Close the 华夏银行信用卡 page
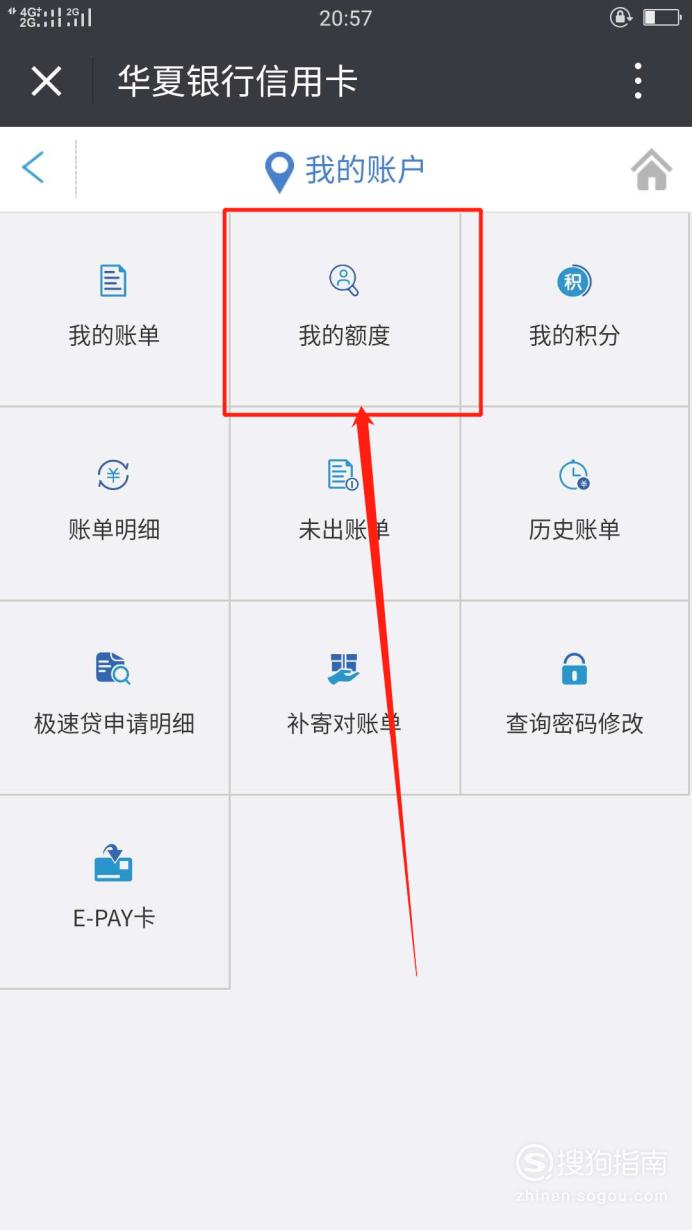The height and width of the screenshot is (1230, 692). [47, 81]
